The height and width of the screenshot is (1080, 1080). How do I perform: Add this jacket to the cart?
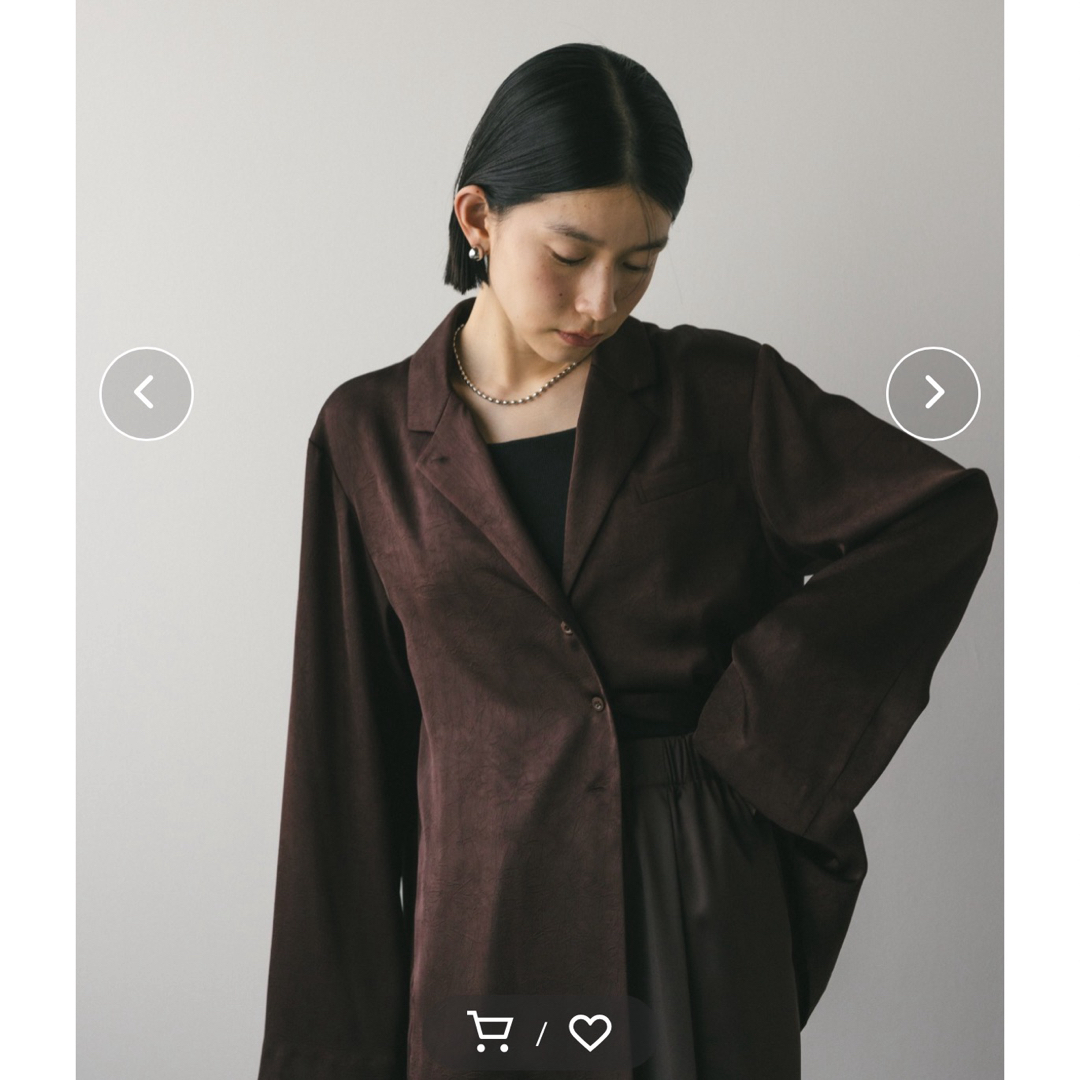pos(490,1031)
